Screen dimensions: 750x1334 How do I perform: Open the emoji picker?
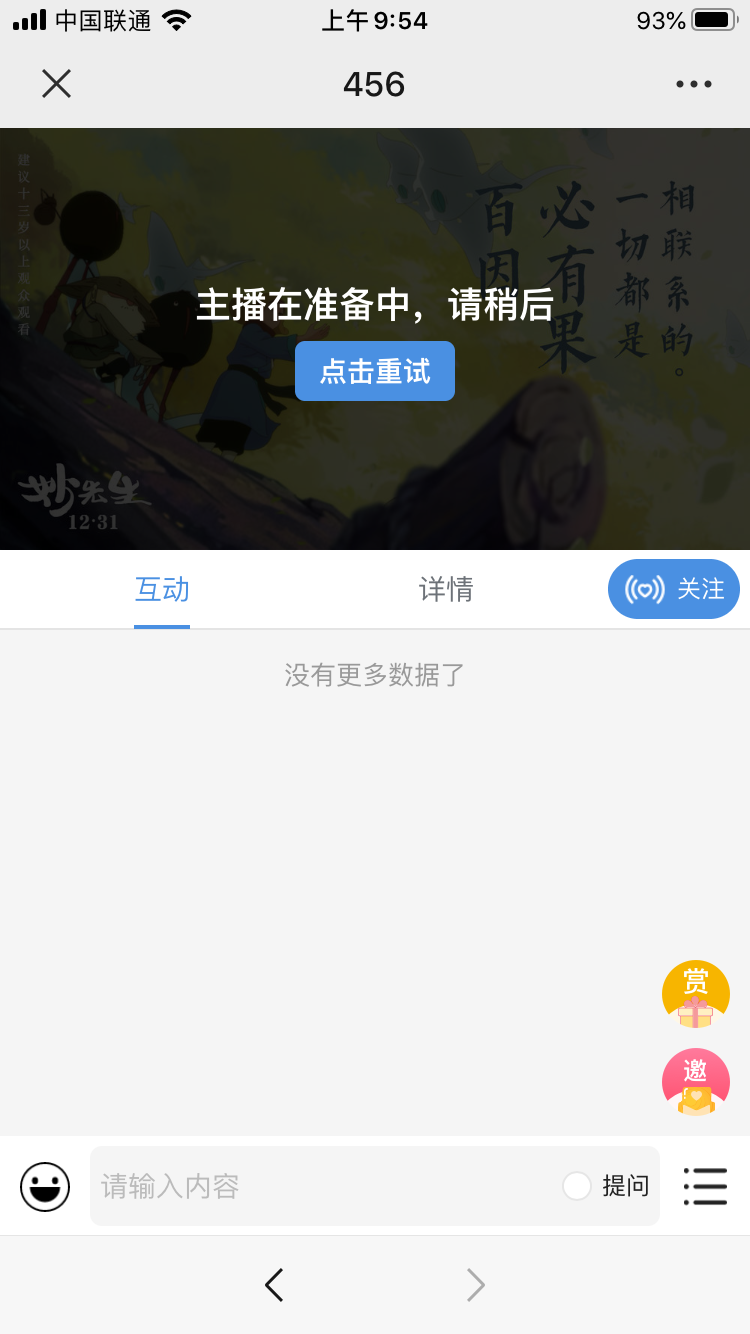(45, 1186)
